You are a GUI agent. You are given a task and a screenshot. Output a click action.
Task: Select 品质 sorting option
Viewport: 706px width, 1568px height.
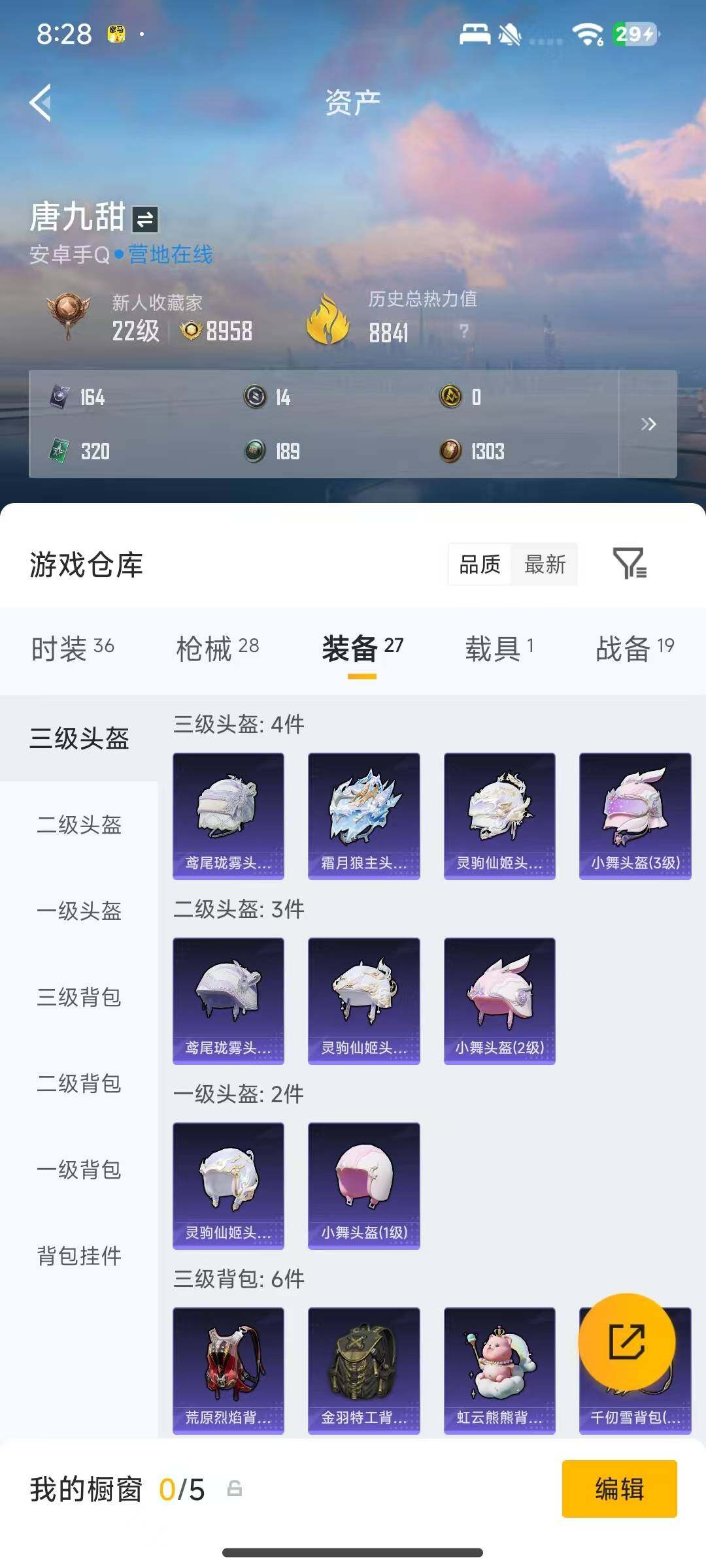click(479, 566)
